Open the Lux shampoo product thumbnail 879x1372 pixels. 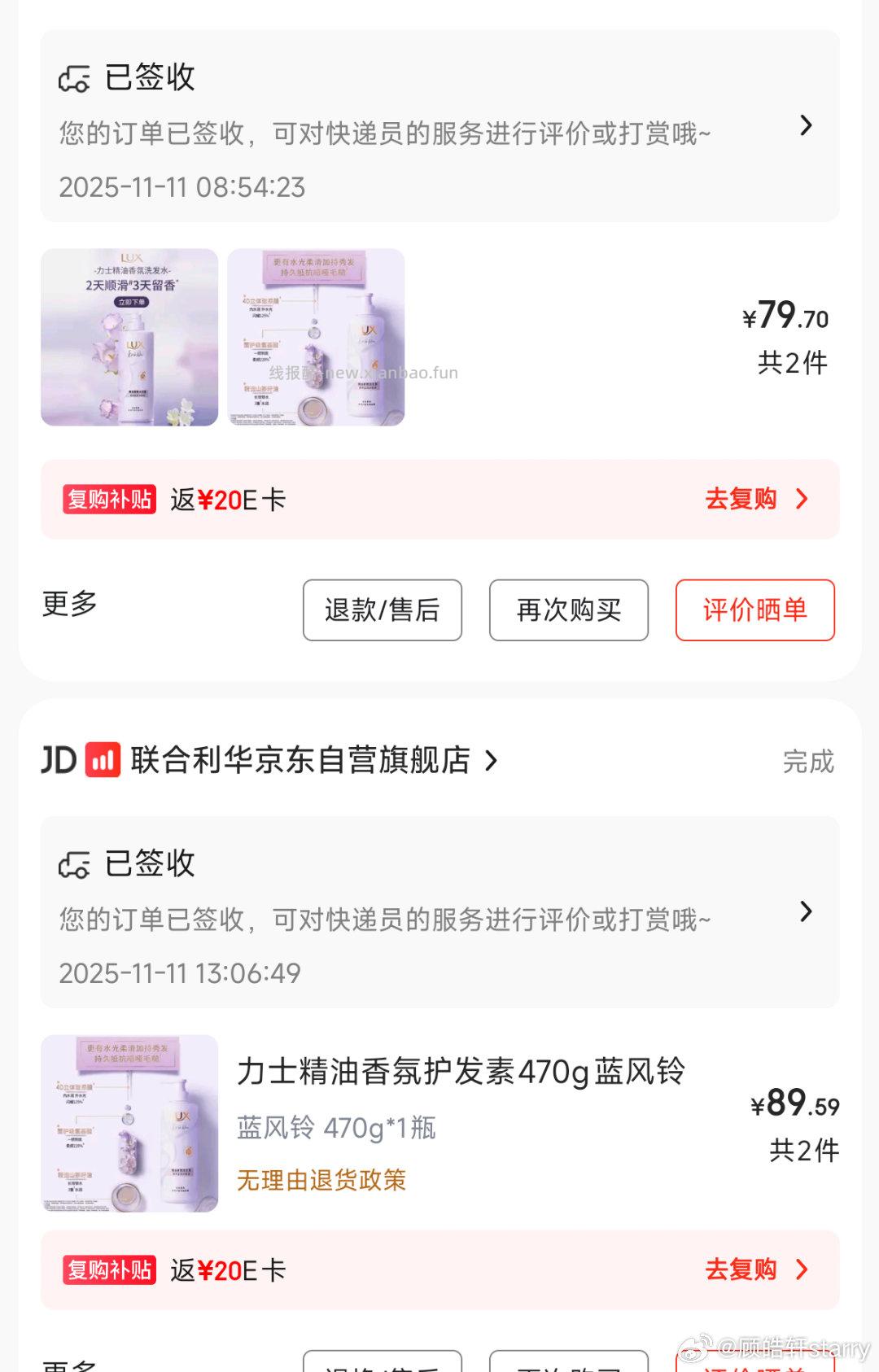[x=129, y=336]
